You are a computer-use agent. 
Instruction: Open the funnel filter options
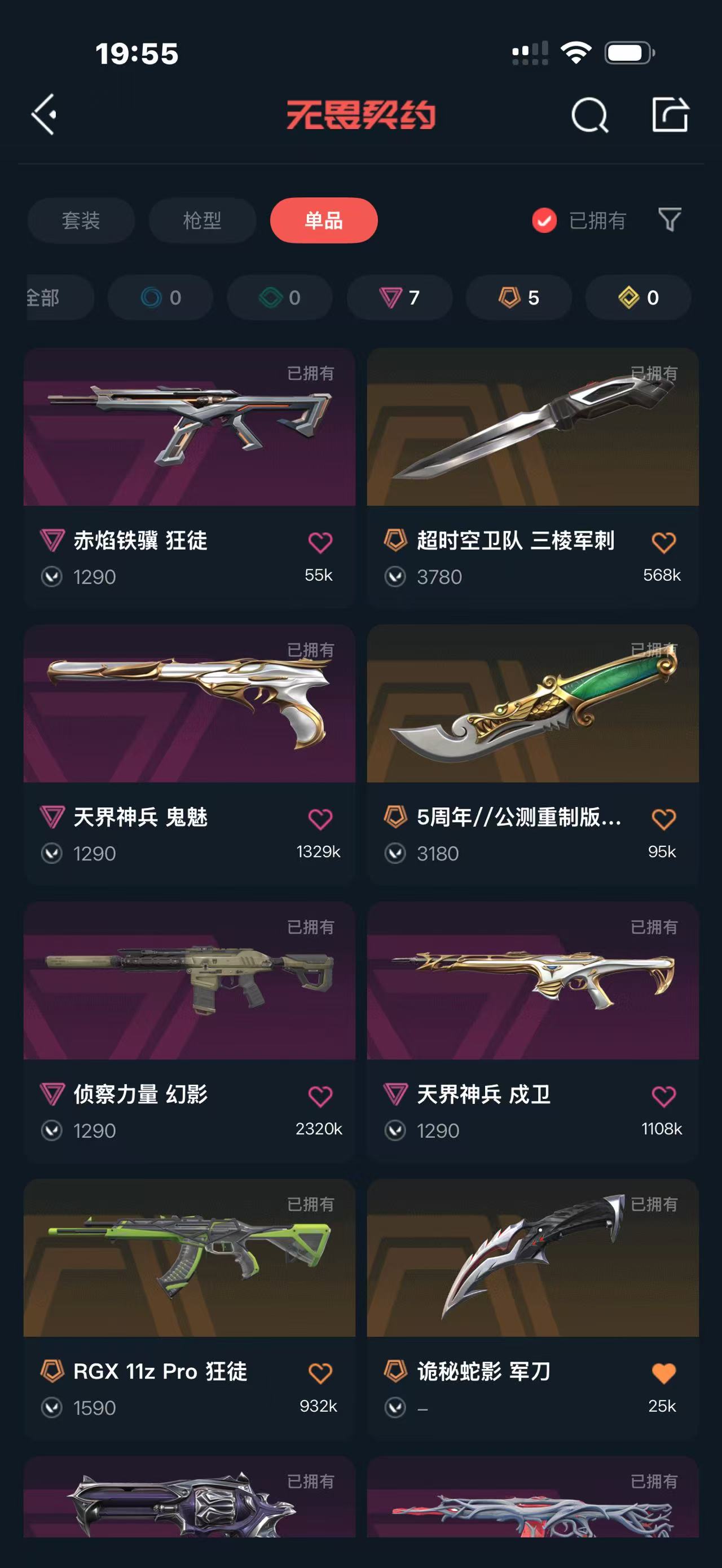click(x=670, y=219)
